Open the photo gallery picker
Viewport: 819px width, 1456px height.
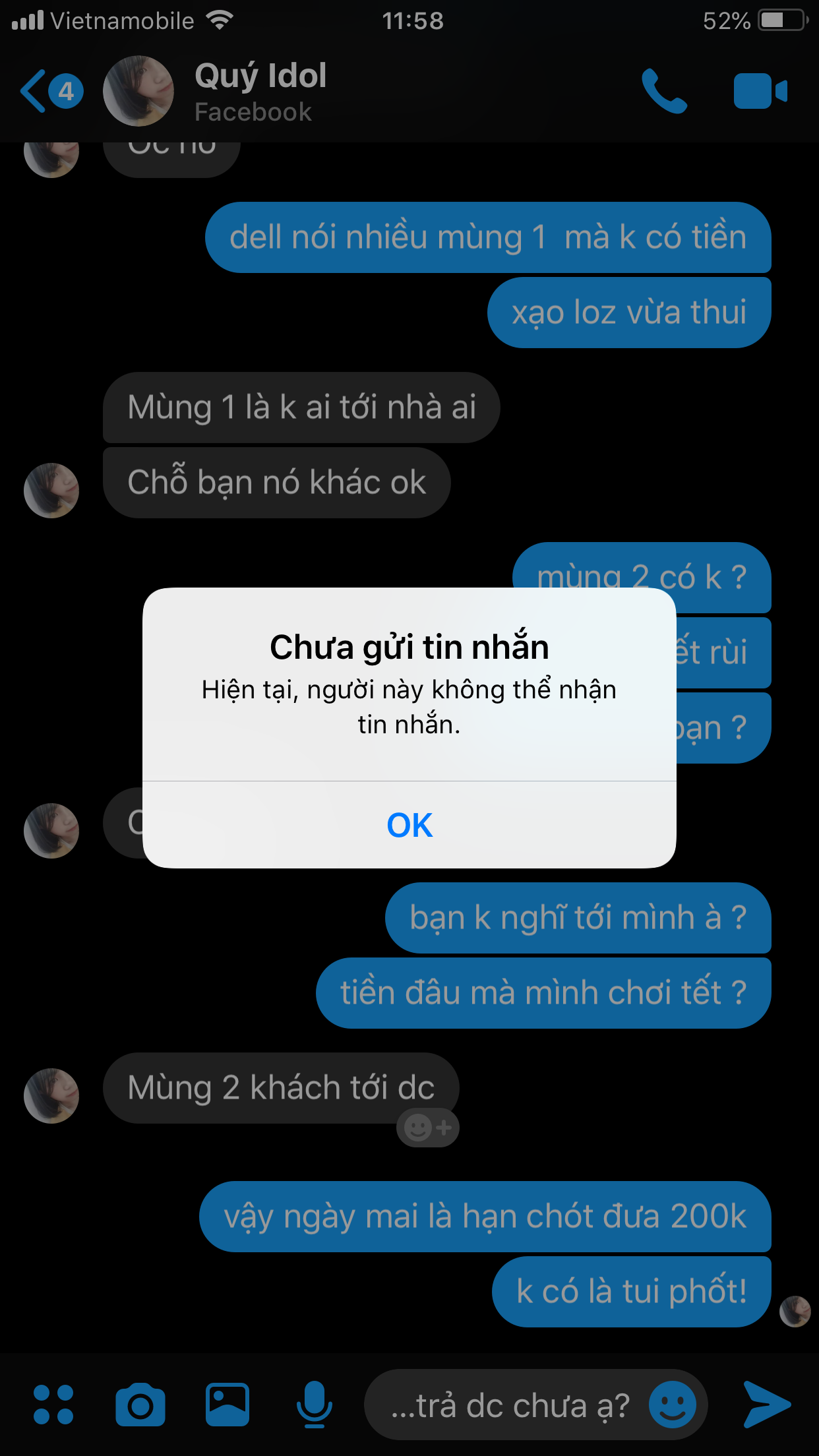pos(228,1405)
